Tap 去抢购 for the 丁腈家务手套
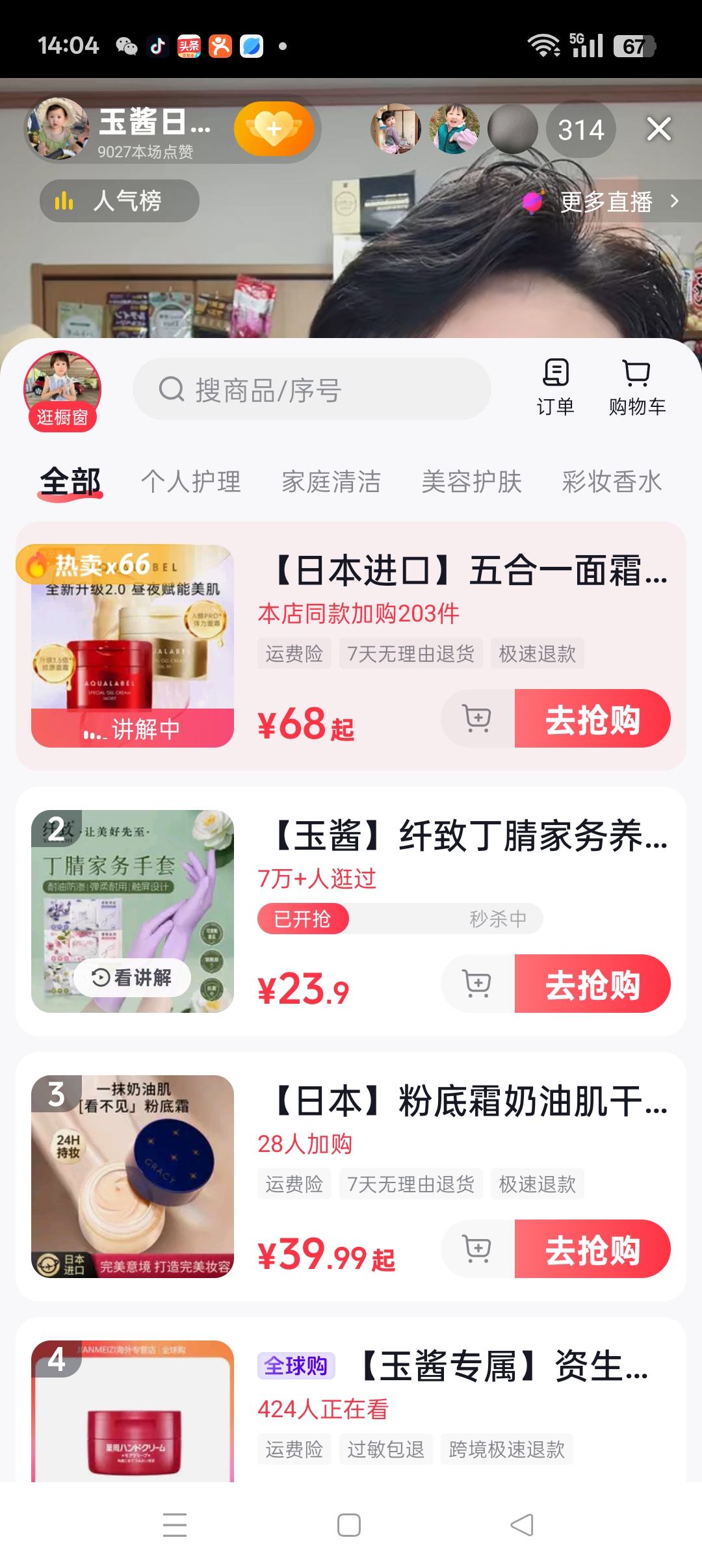The height and width of the screenshot is (1568, 702). pos(592,984)
